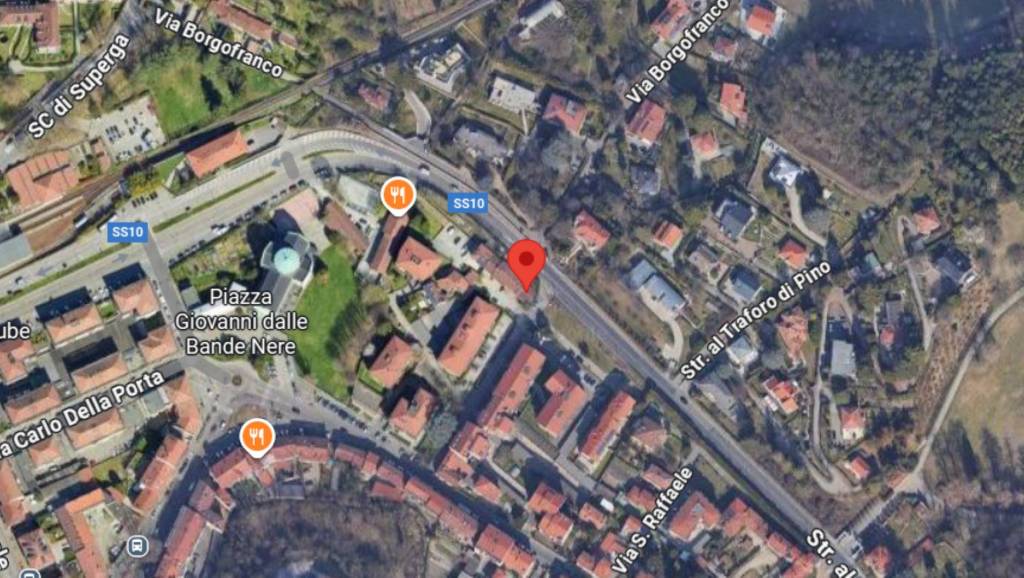
Task: Open the restaurant marker south of the Piazza roundabout
Action: [258, 437]
